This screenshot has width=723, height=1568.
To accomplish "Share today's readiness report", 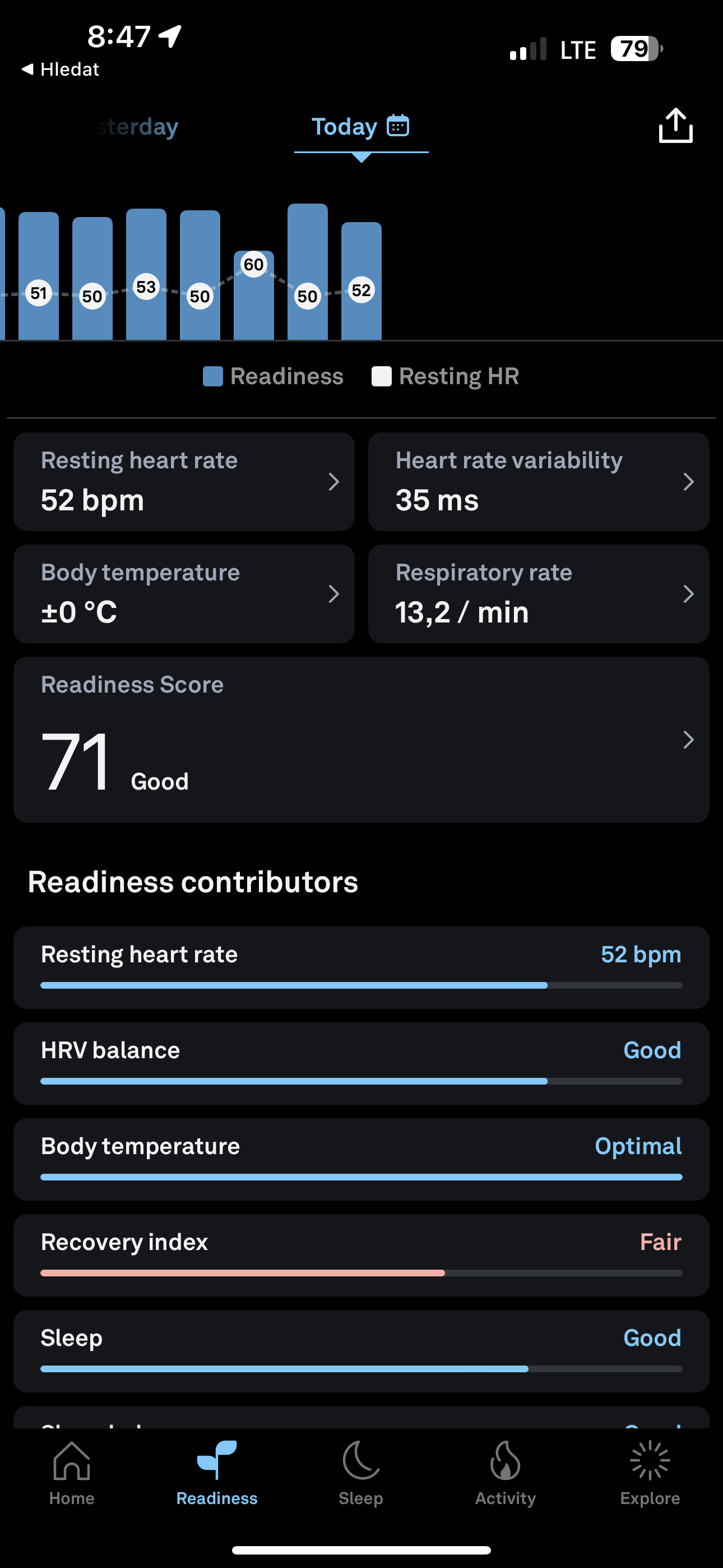I will tap(675, 126).
